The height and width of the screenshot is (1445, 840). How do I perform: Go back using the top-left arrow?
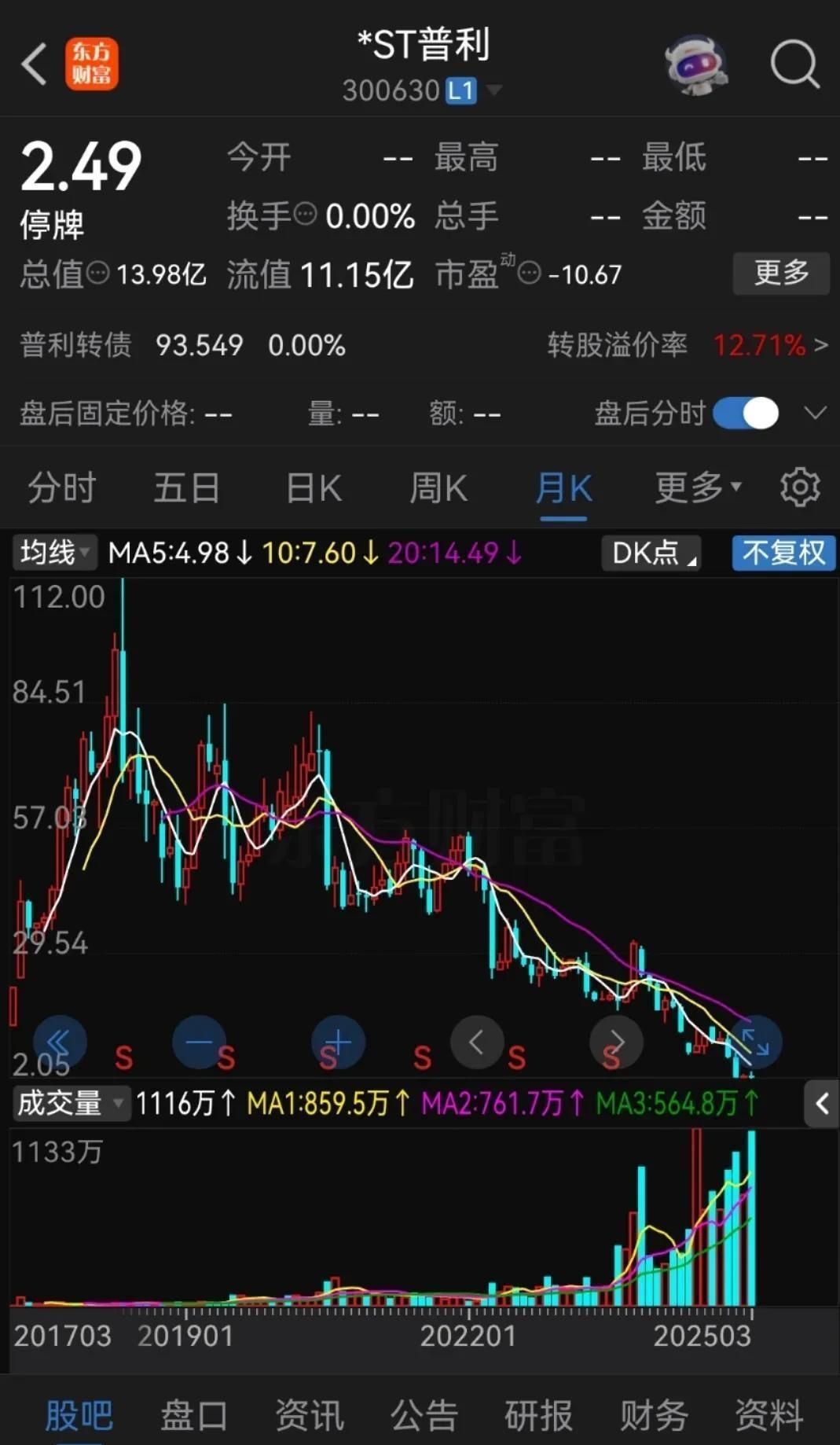point(34,64)
